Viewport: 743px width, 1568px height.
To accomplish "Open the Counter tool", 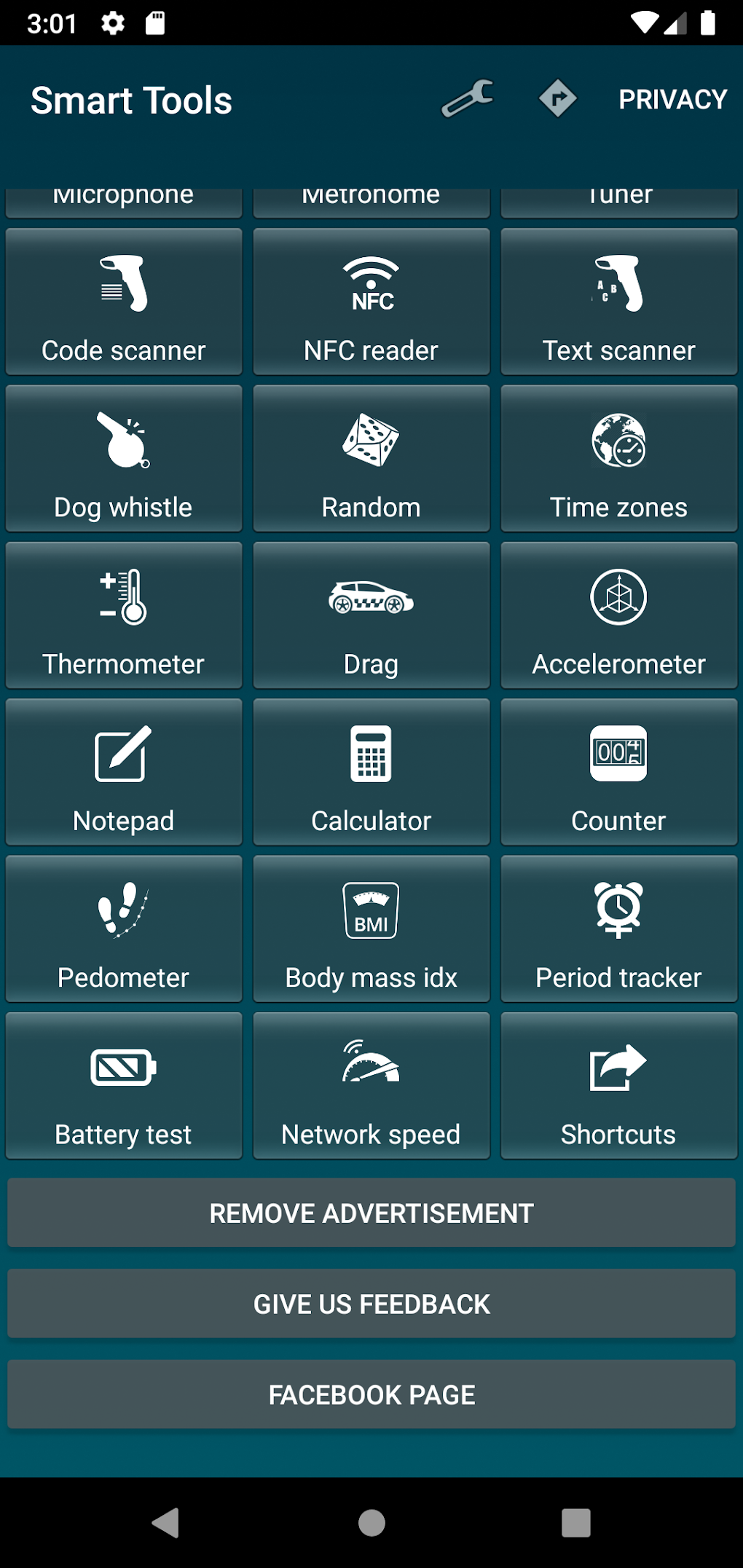I will [619, 772].
